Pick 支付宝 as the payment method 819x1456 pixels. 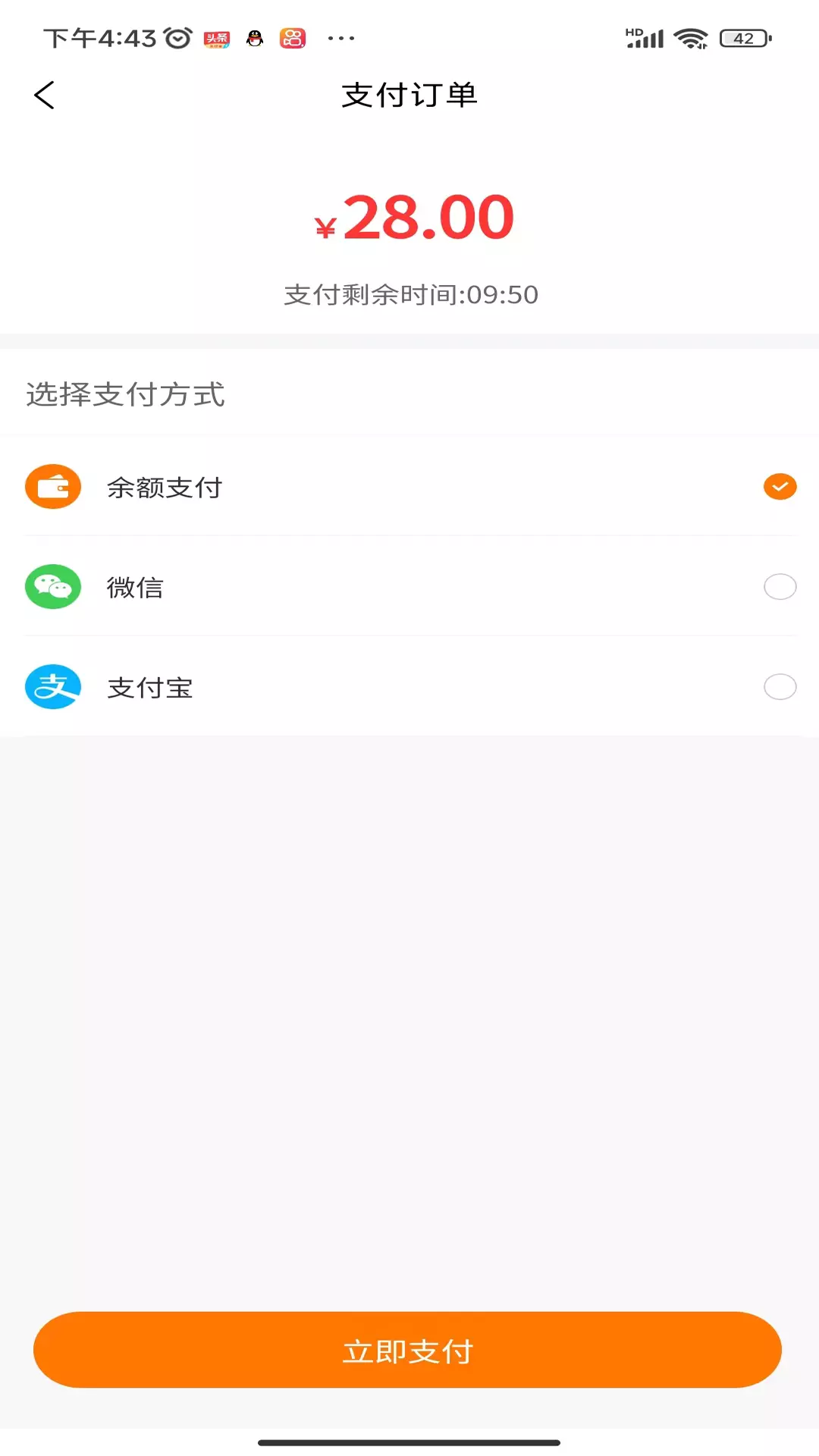409,687
